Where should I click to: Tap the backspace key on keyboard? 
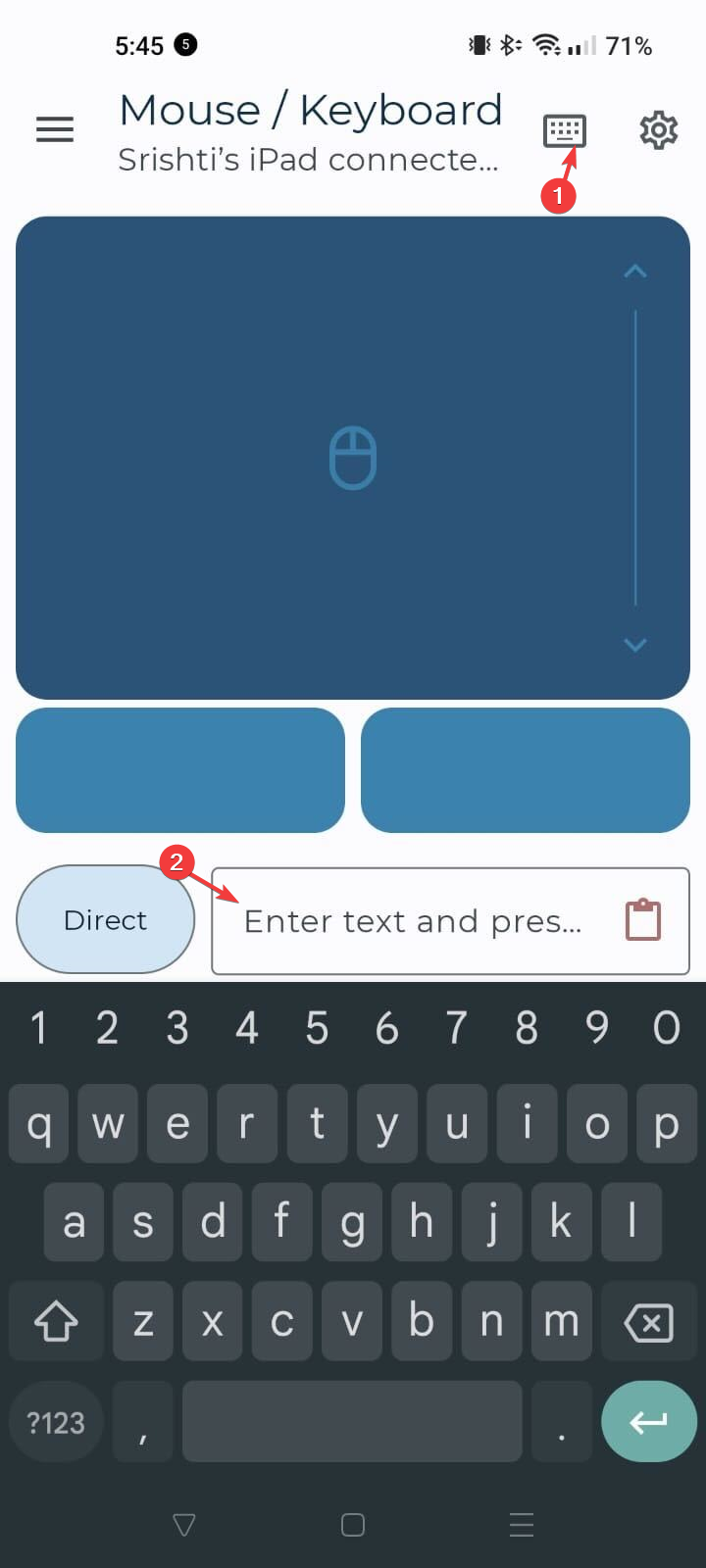pyautogui.click(x=648, y=1323)
